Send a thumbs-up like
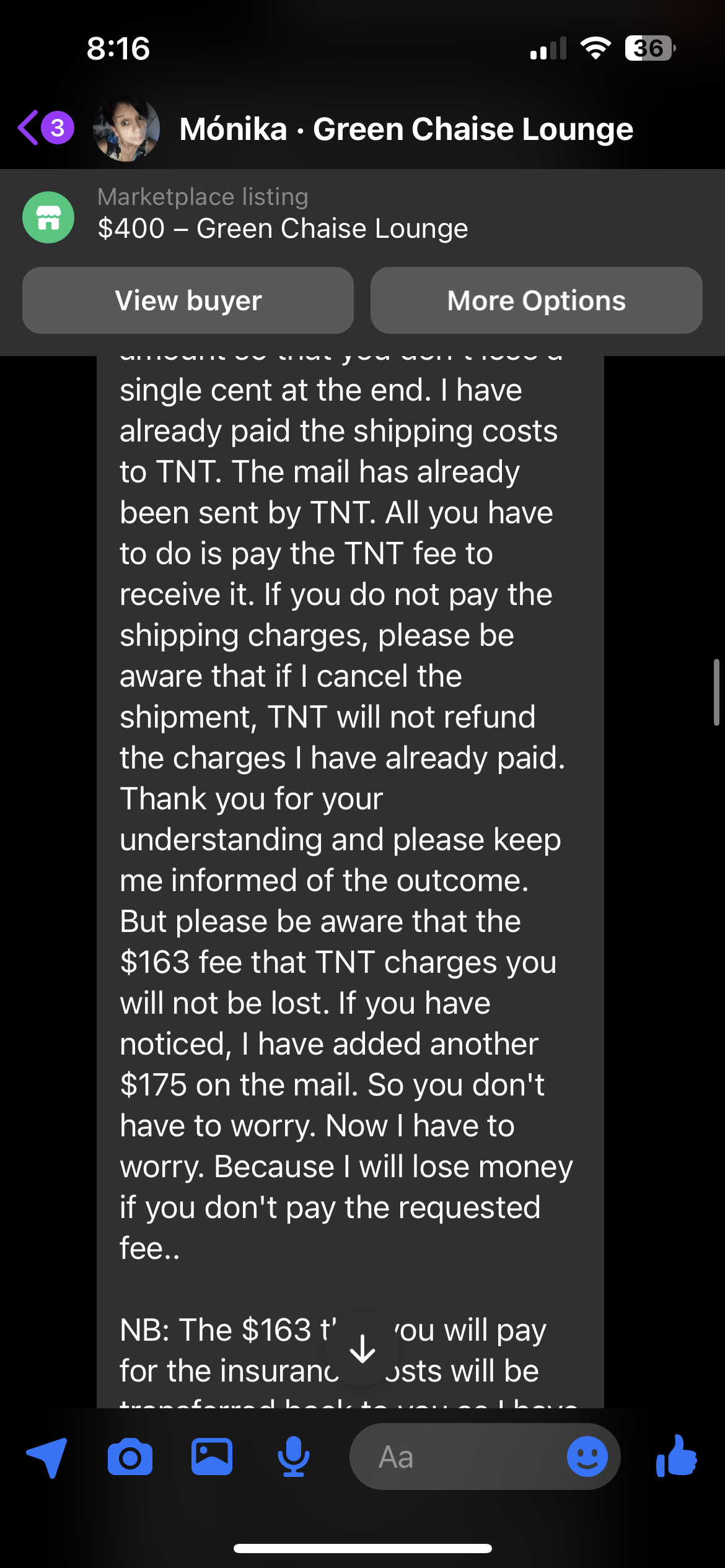Viewport: 725px width, 1568px height. (x=677, y=1455)
